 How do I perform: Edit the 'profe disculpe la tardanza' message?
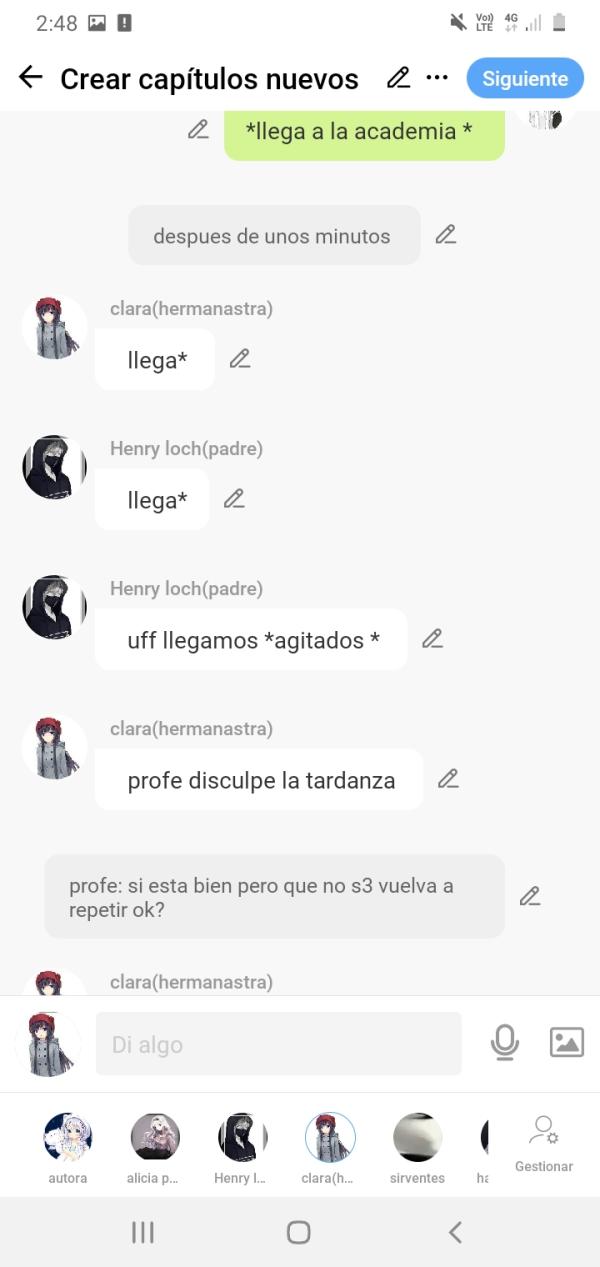[448, 779]
